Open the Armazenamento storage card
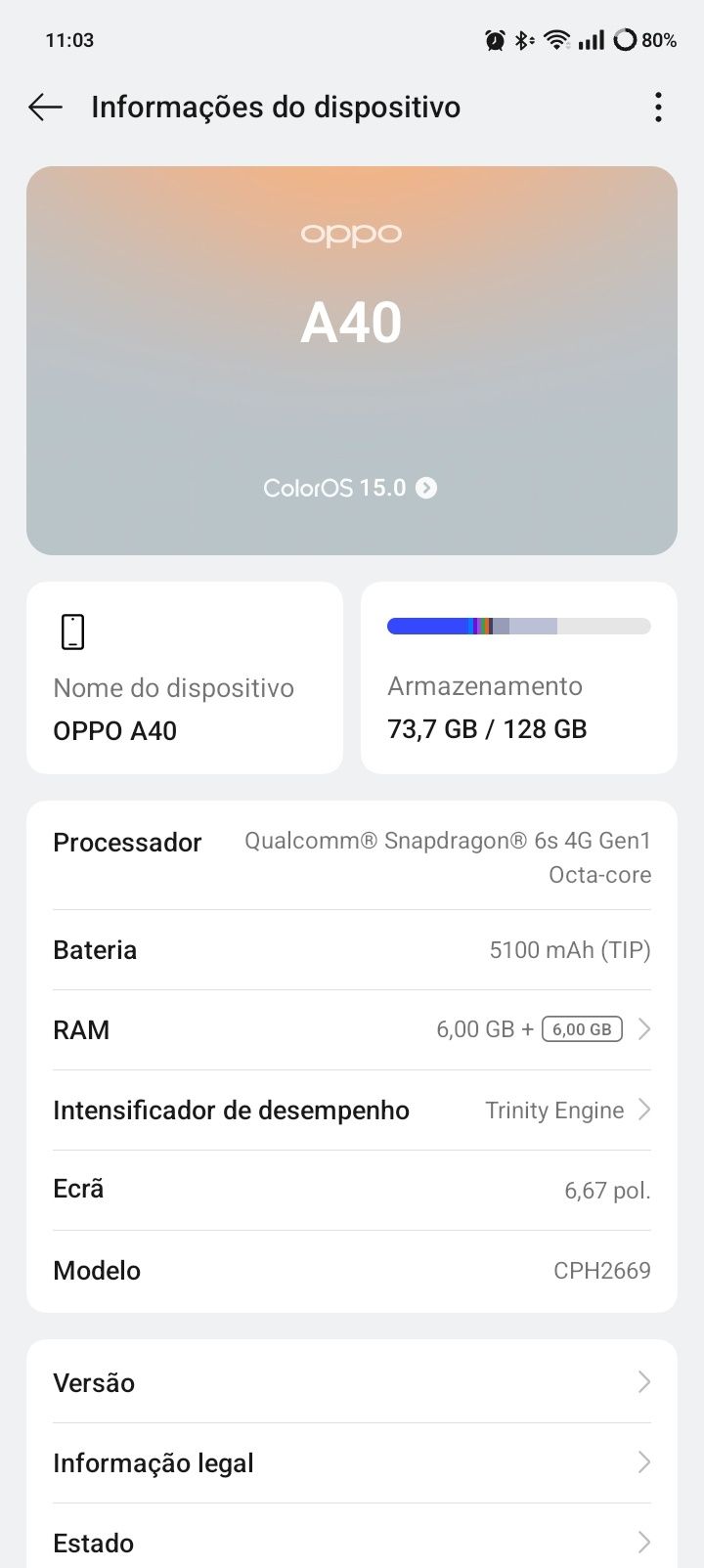This screenshot has width=704, height=1568. pyautogui.click(x=519, y=677)
